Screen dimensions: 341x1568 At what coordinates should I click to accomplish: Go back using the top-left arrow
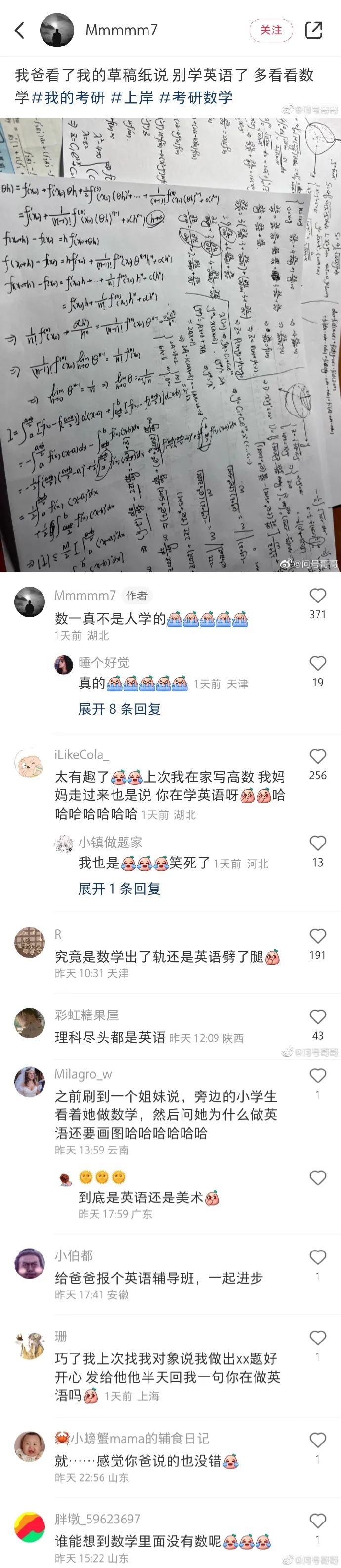20,30
